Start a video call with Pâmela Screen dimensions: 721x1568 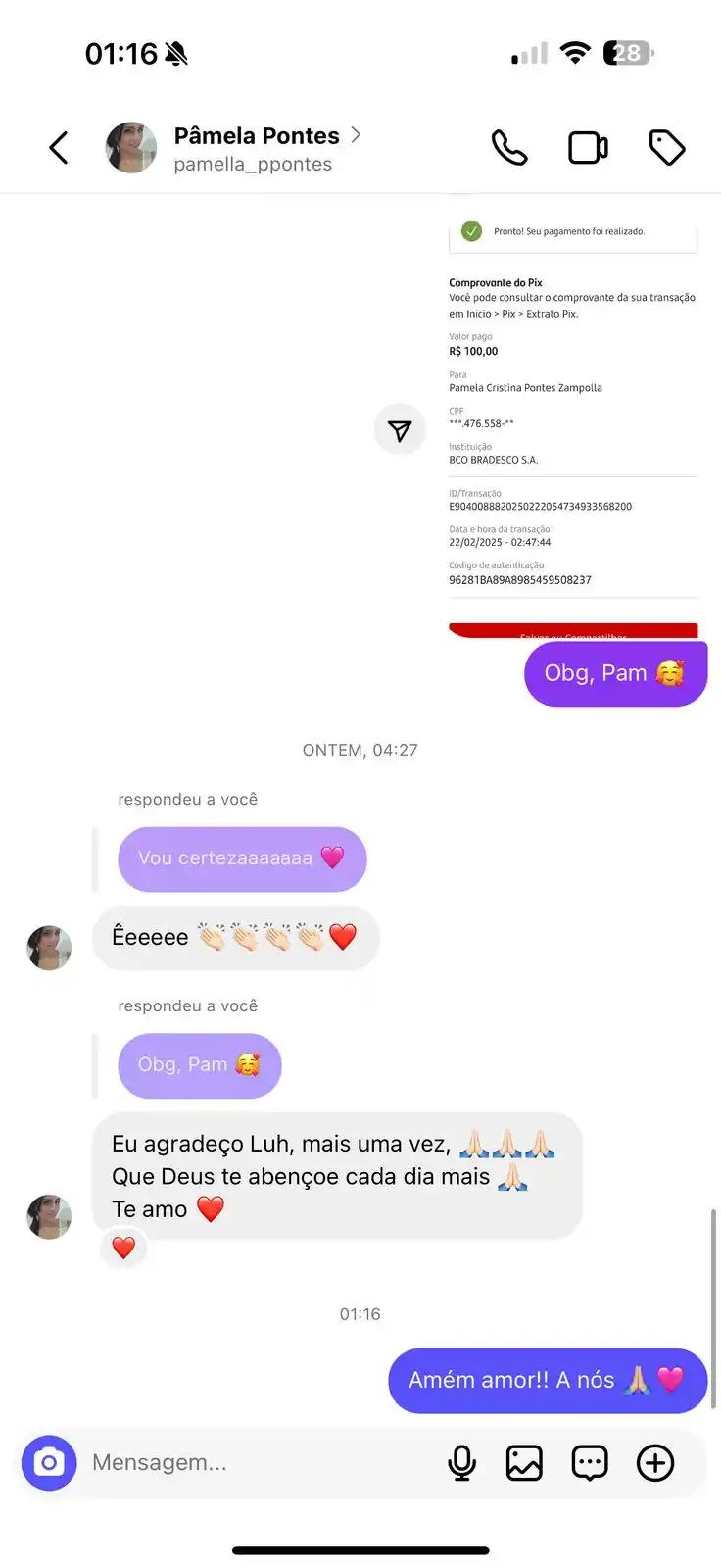pyautogui.click(x=588, y=148)
